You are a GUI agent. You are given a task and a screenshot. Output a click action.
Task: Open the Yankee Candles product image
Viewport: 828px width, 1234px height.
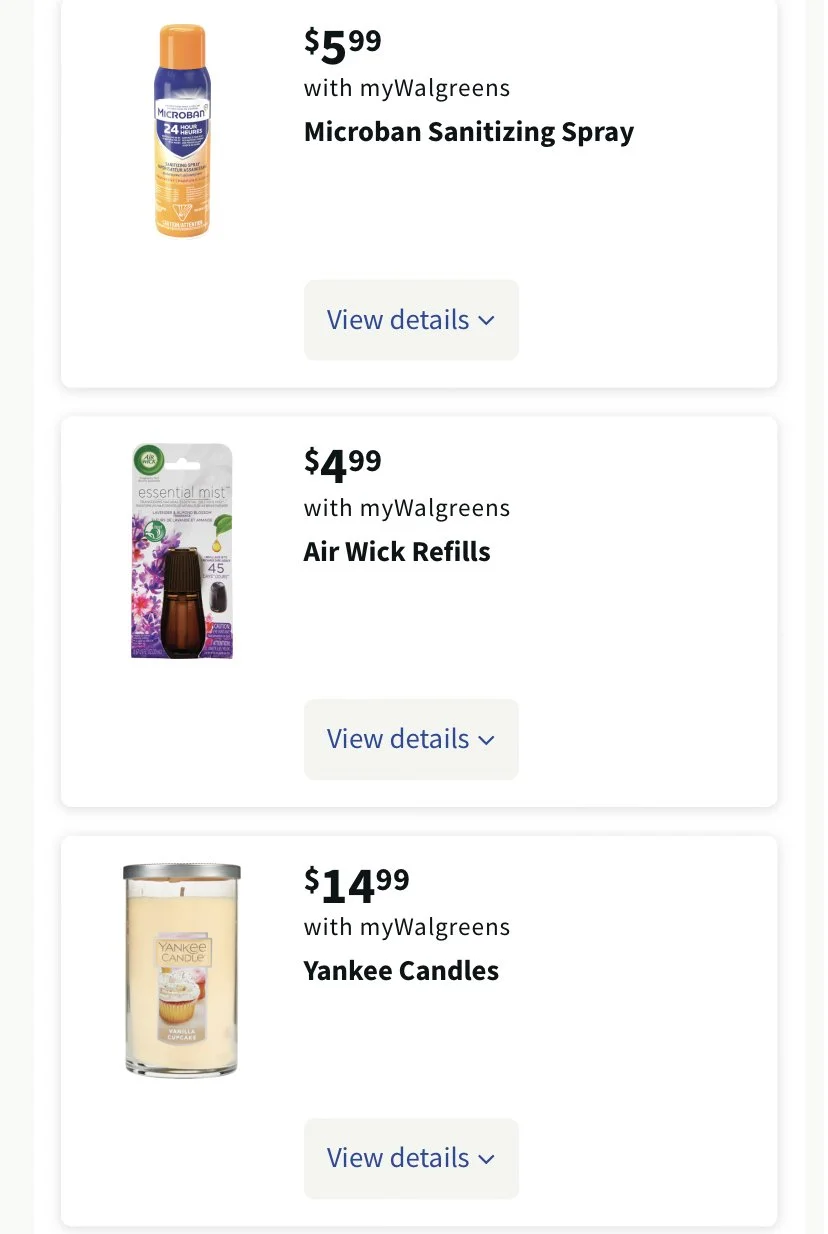[x=182, y=970]
